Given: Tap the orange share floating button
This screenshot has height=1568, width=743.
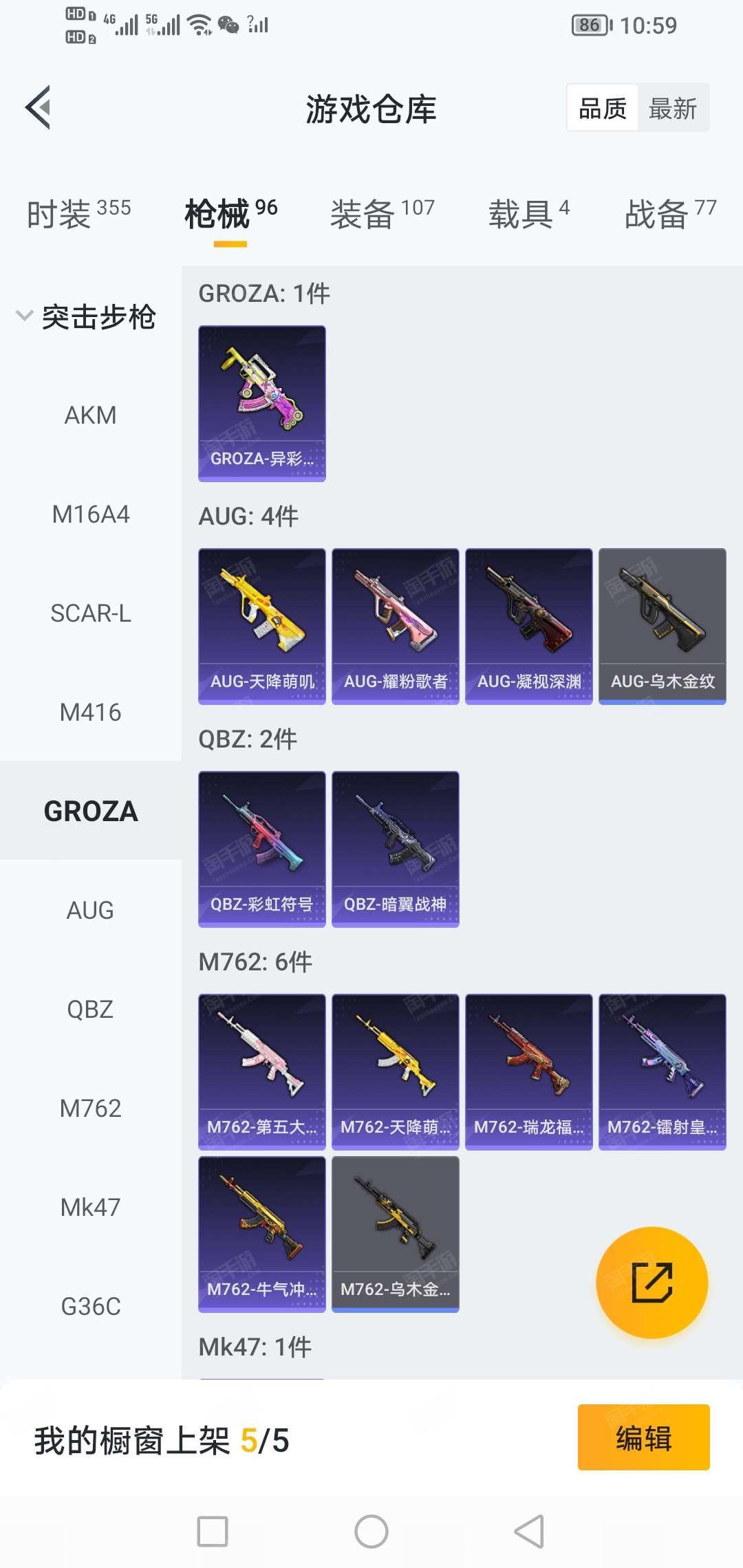Looking at the screenshot, I should click(x=652, y=1283).
